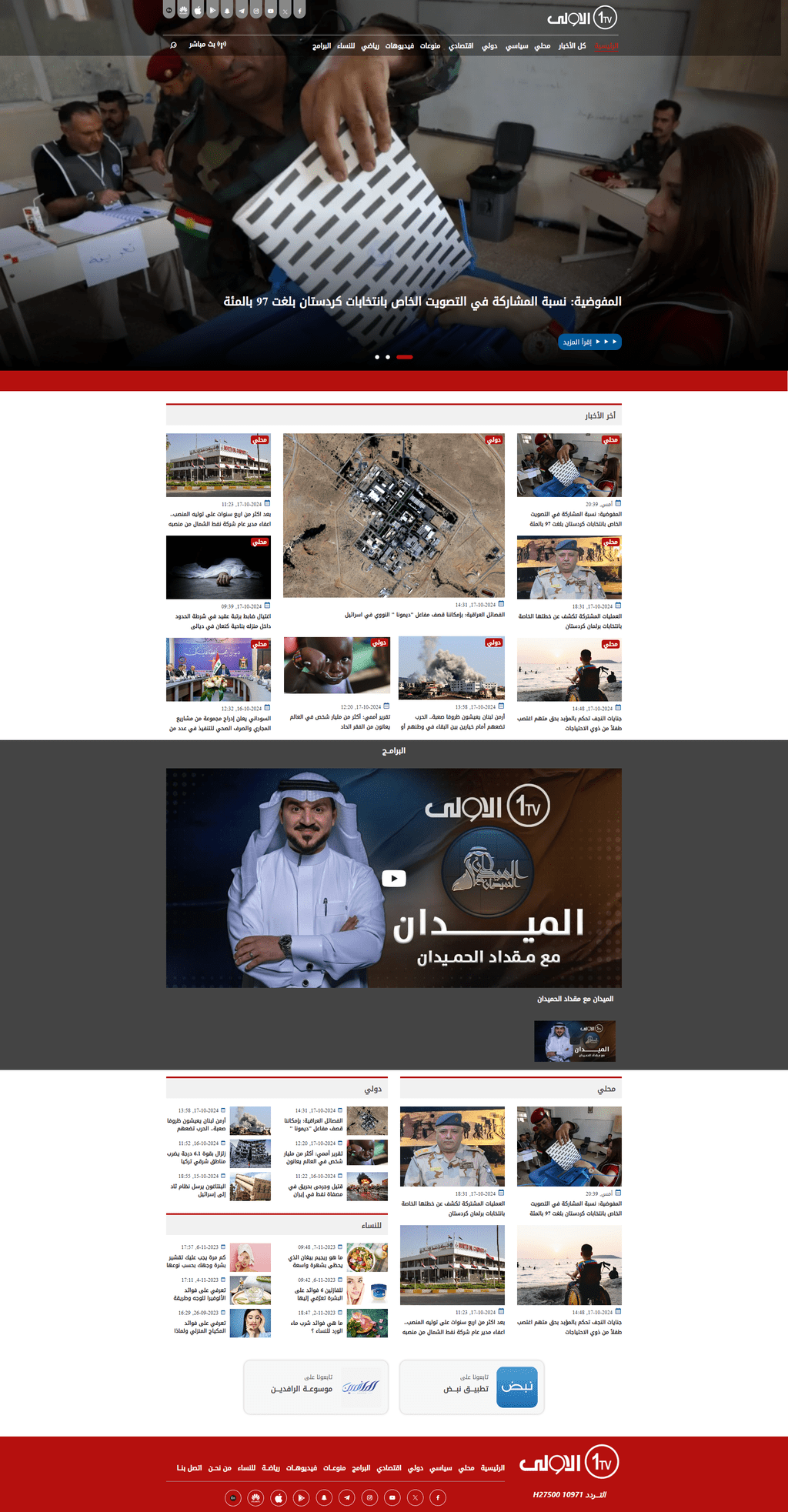Select الميدان مع مقداد الحميدان small thumbnail

(x=575, y=1041)
